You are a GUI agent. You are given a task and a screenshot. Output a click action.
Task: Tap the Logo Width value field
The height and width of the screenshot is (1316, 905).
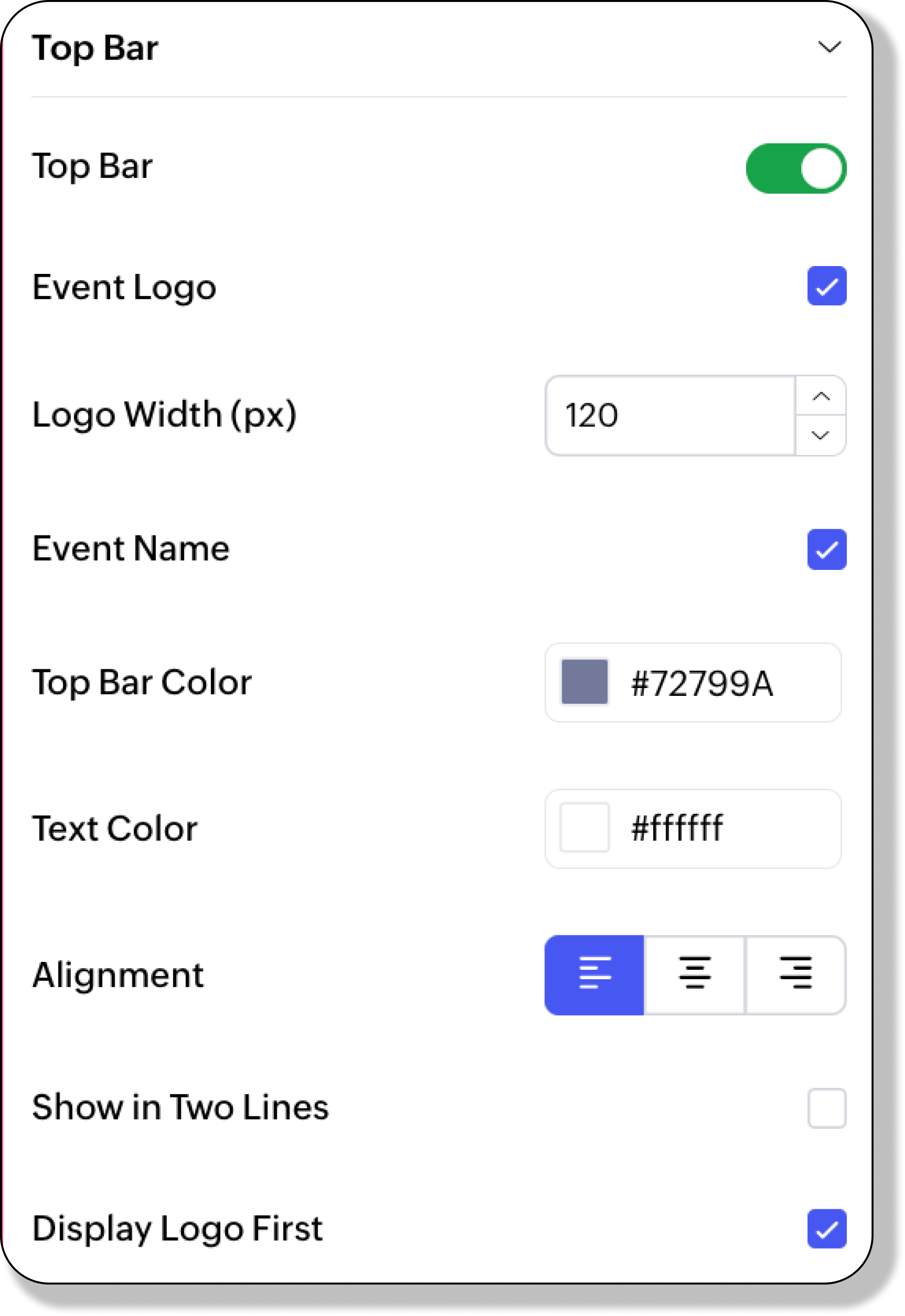670,416
